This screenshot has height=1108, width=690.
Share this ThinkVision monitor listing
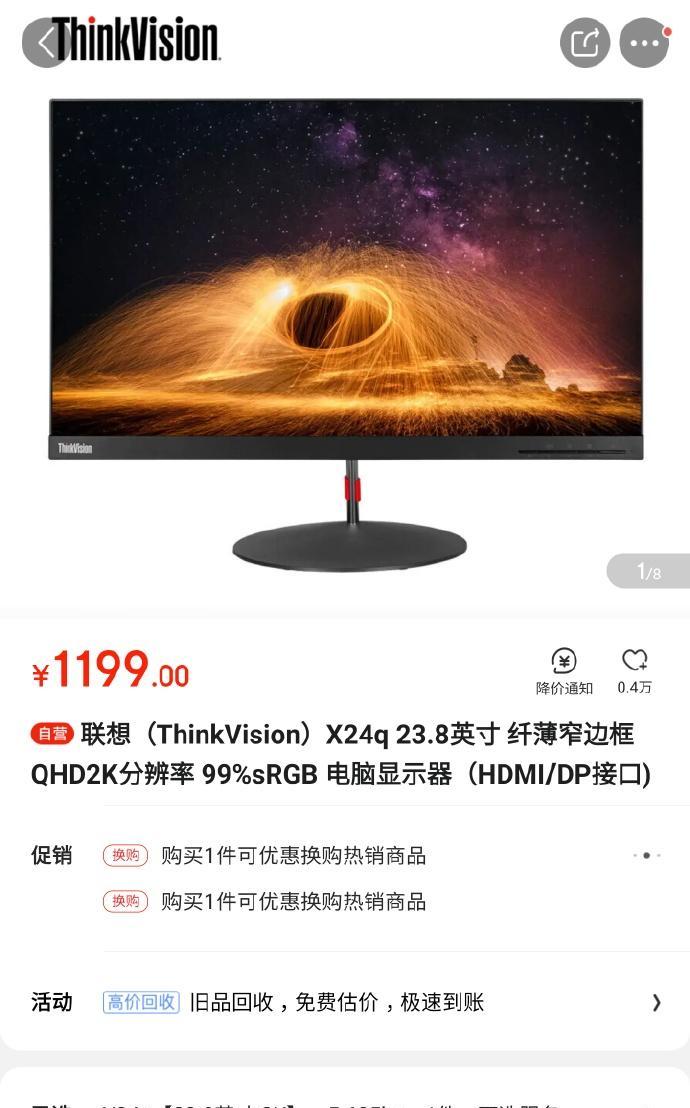(585, 42)
